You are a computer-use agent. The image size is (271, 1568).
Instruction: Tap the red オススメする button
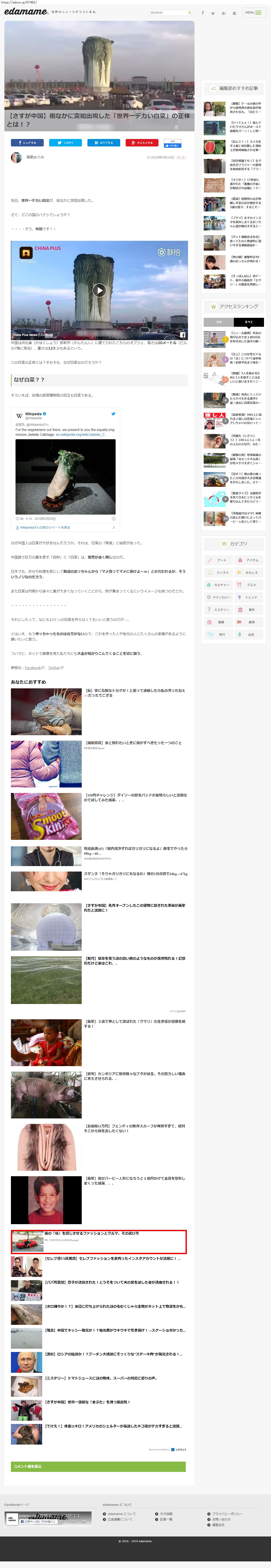pos(142,142)
